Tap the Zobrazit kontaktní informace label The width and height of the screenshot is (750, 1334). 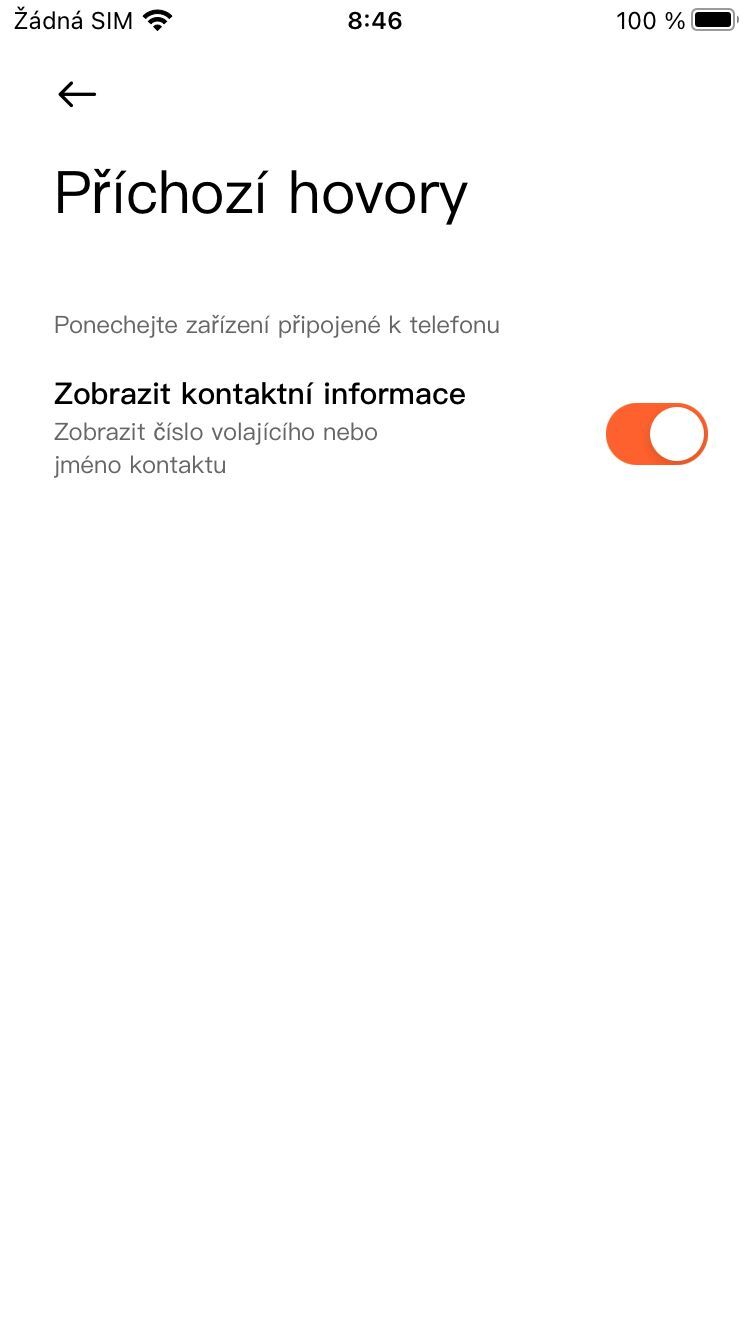[259, 393]
